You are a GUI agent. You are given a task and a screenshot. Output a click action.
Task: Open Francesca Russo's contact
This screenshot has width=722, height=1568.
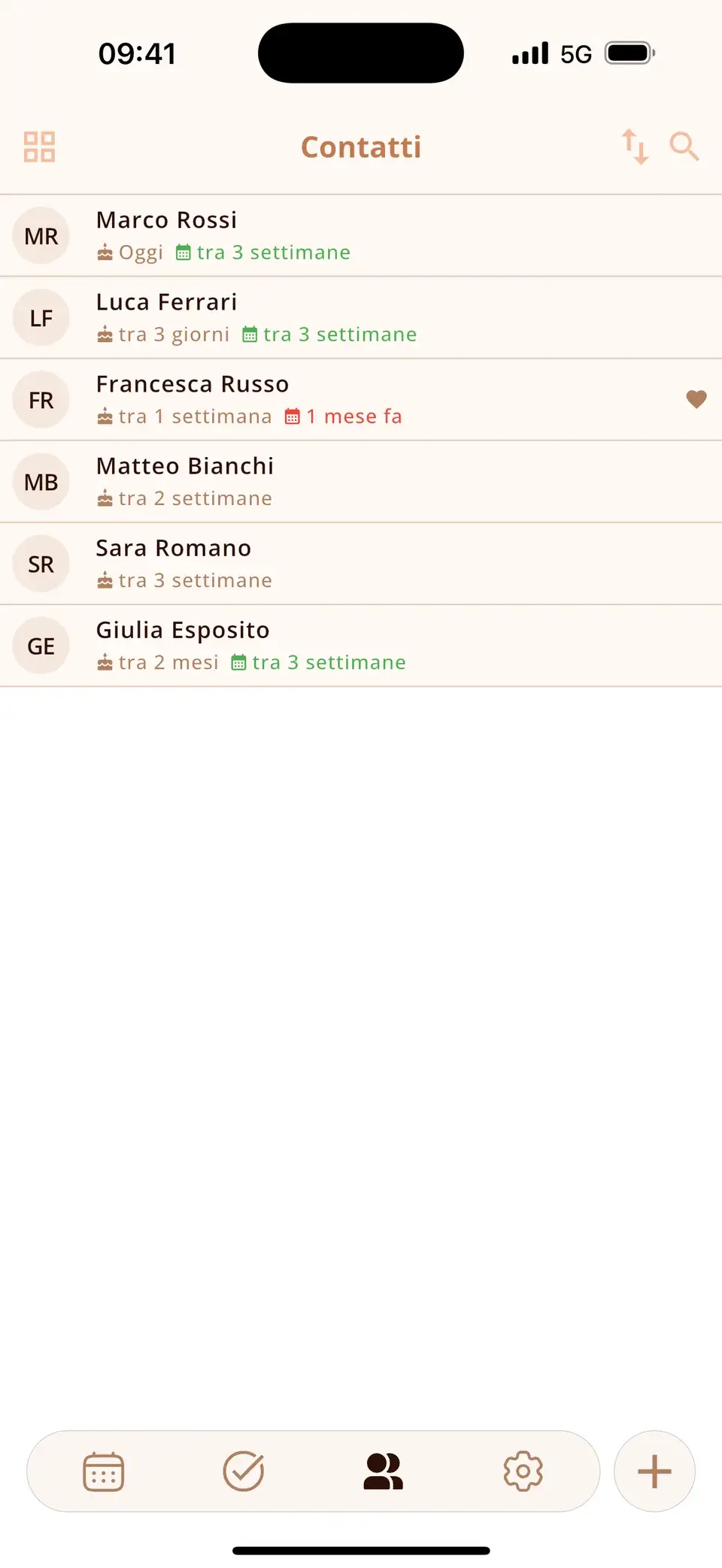[361, 400]
